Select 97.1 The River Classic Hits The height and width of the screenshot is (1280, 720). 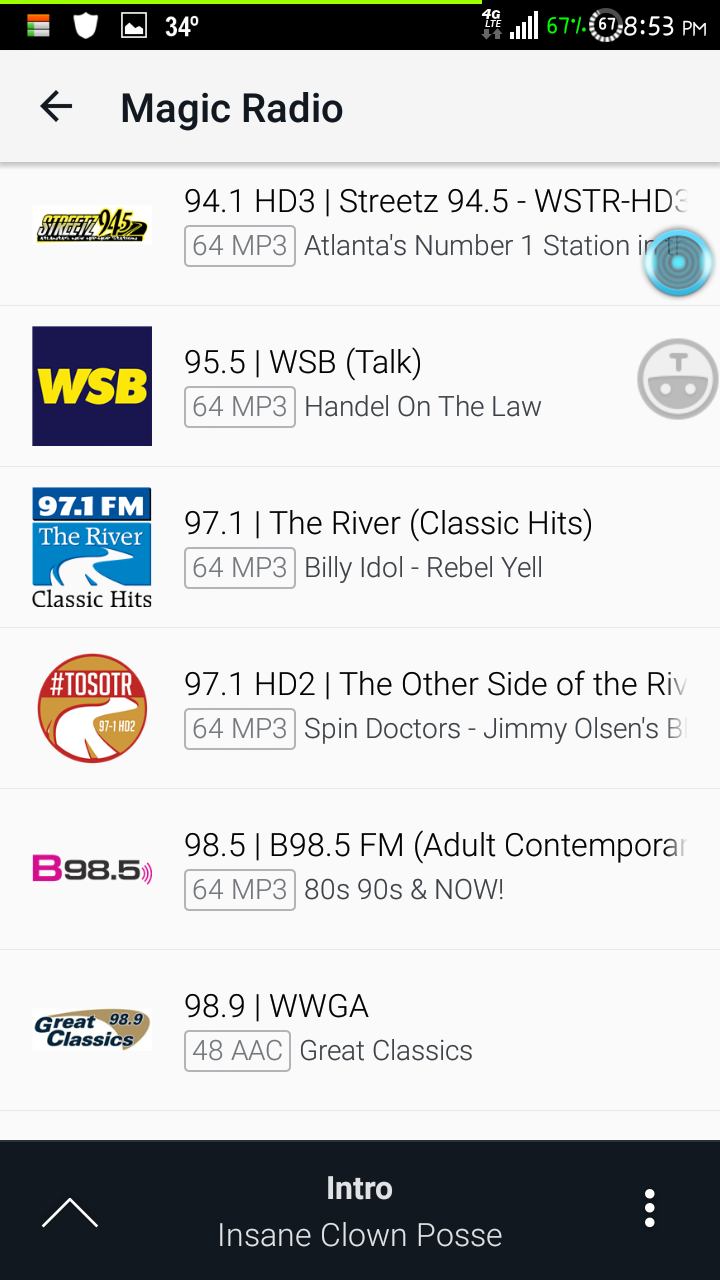(360, 547)
